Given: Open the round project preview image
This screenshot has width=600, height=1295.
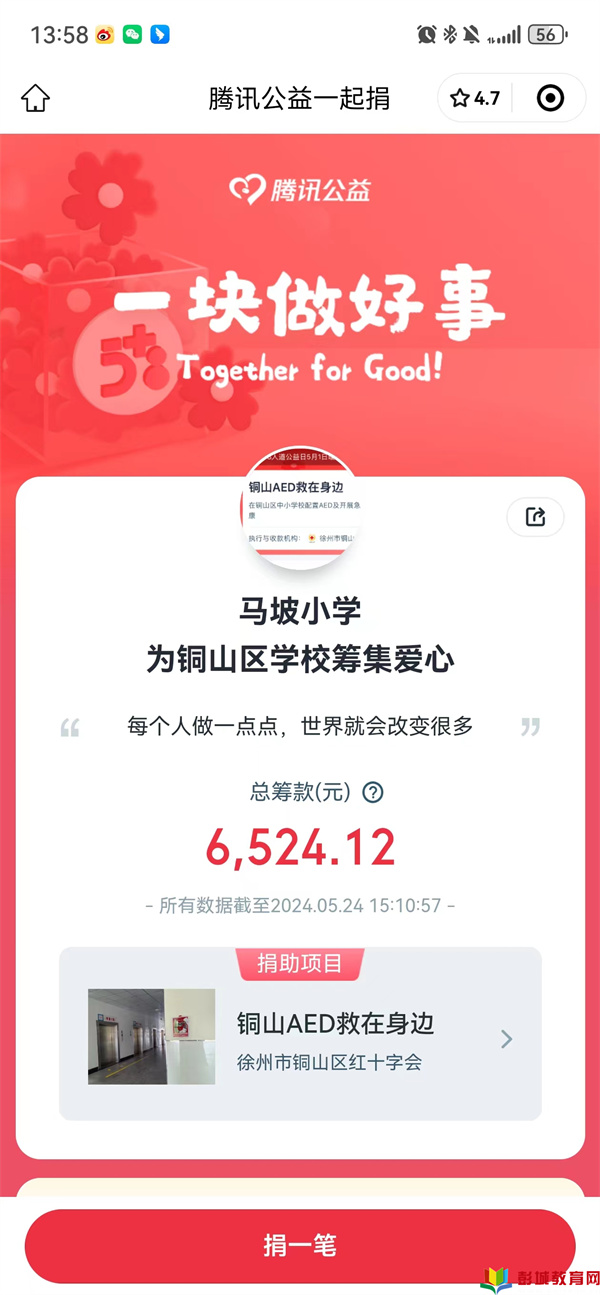Looking at the screenshot, I should click(x=300, y=510).
